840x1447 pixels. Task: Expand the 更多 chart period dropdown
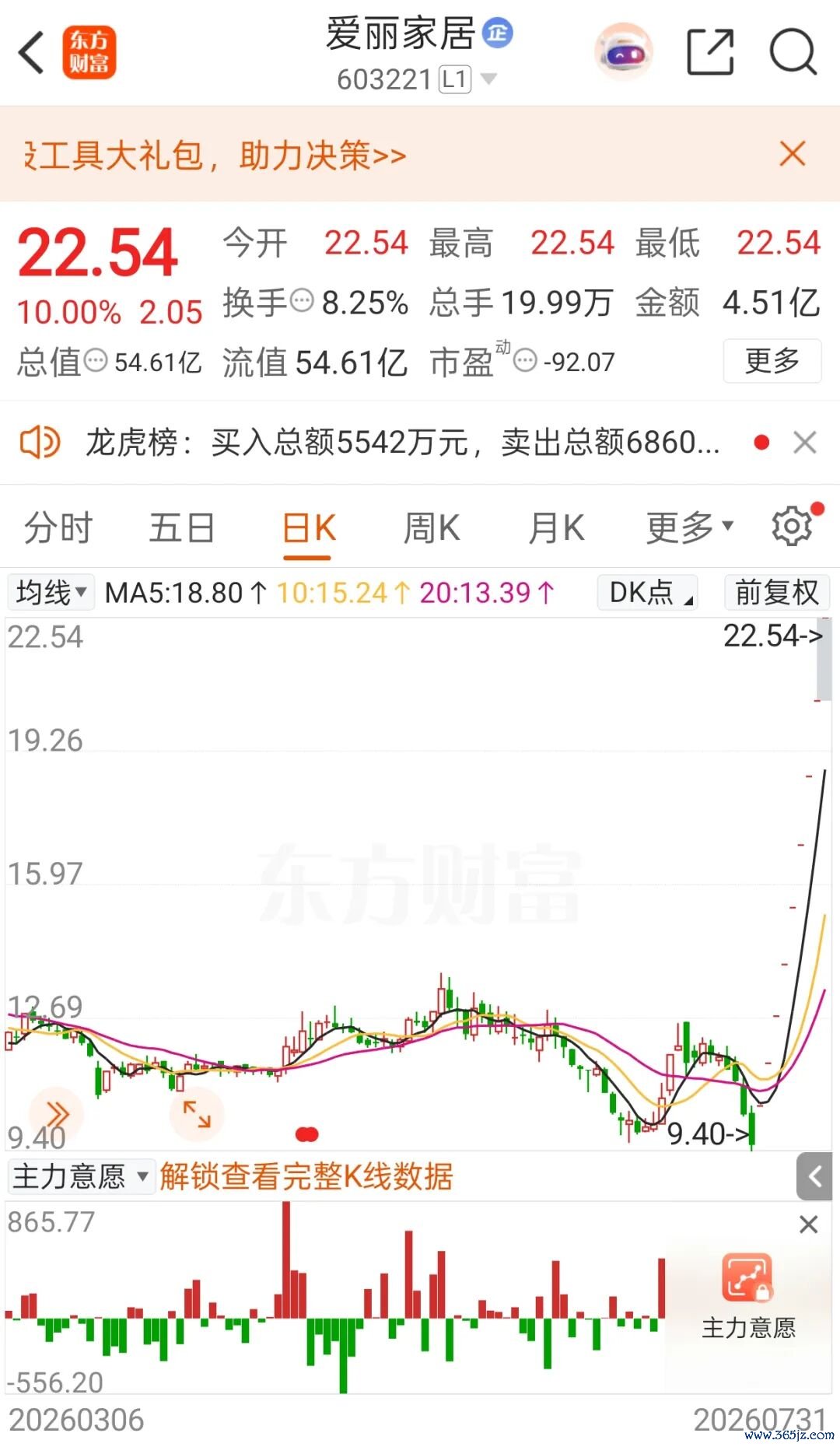coord(690,528)
